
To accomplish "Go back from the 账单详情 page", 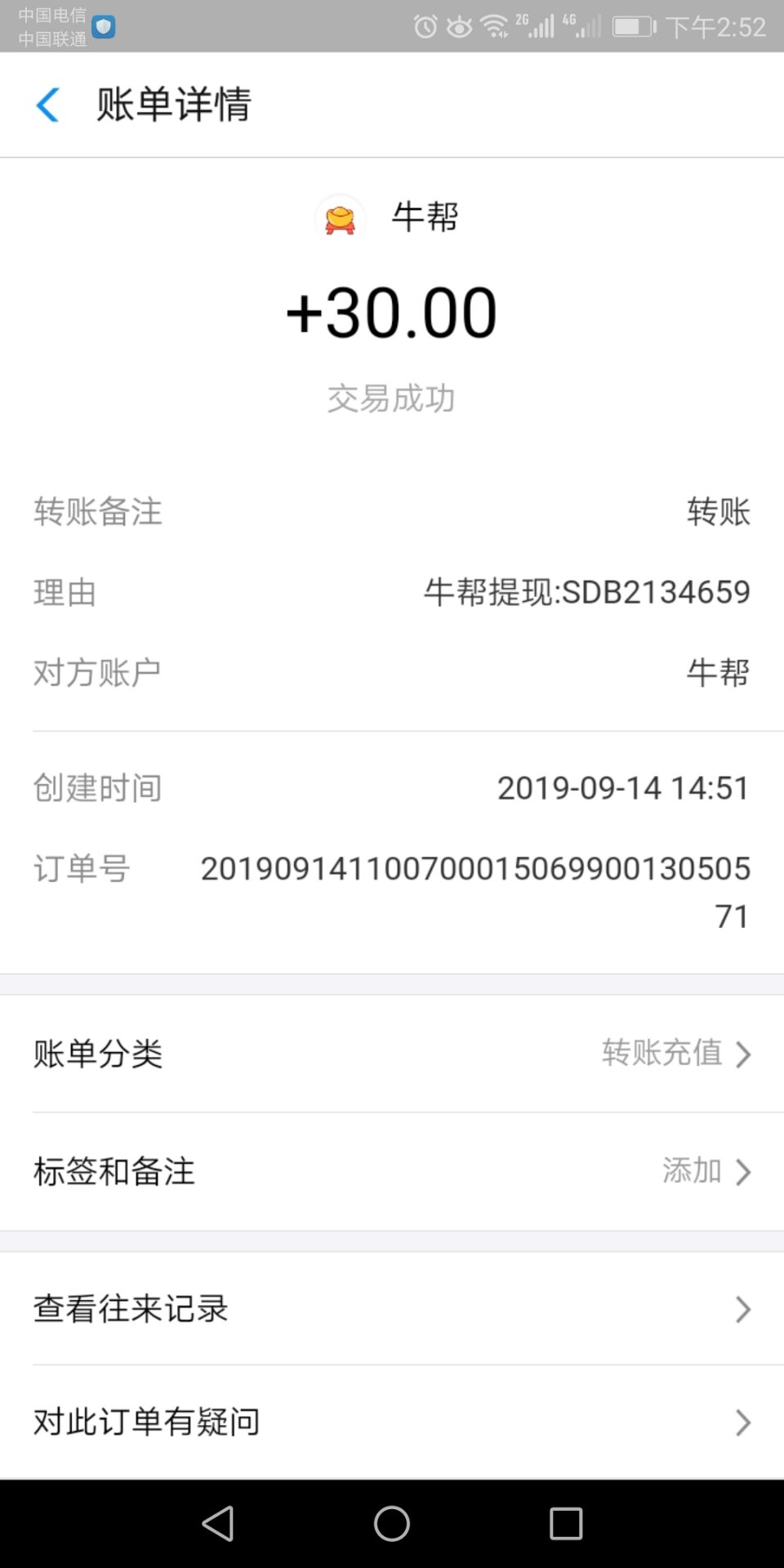I will (48, 105).
